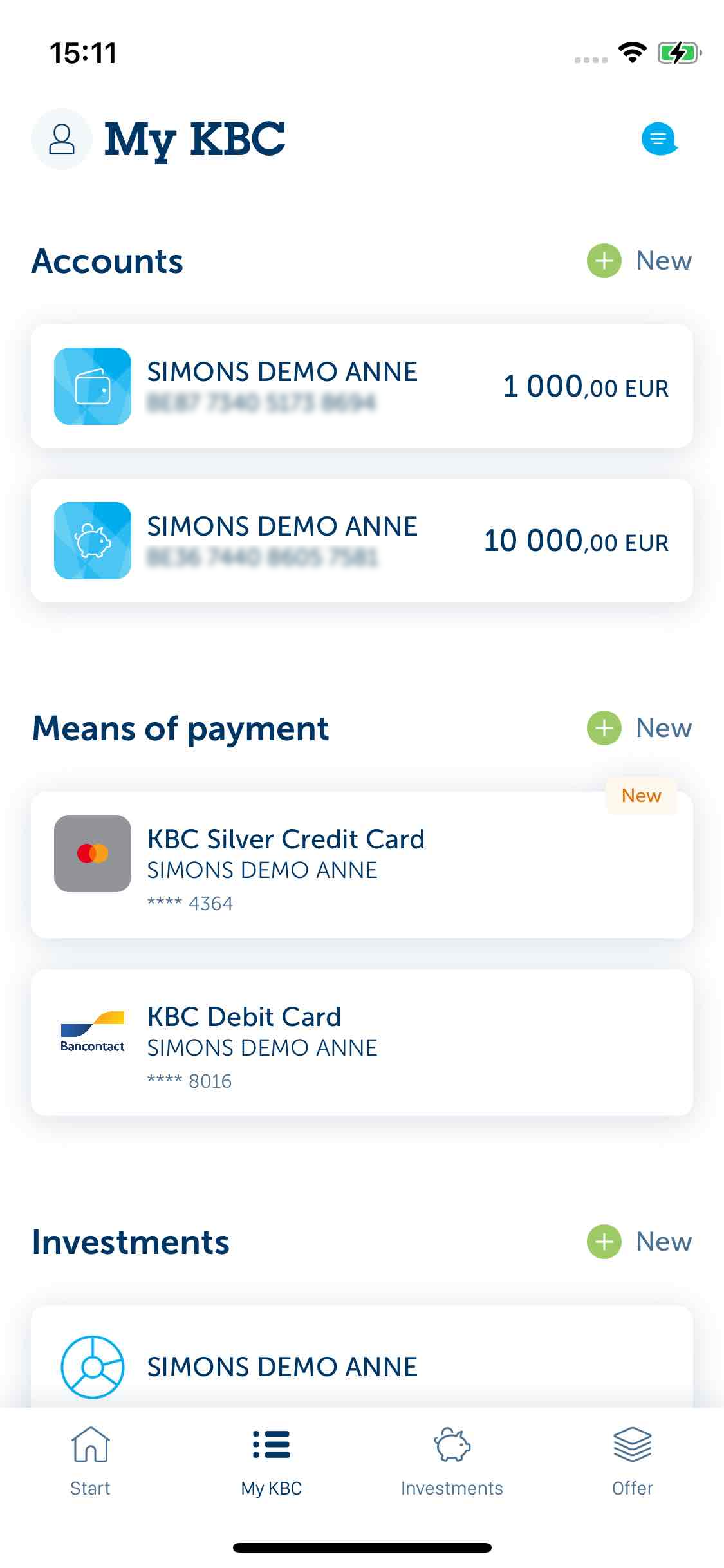Add a new investment

pos(639,1242)
